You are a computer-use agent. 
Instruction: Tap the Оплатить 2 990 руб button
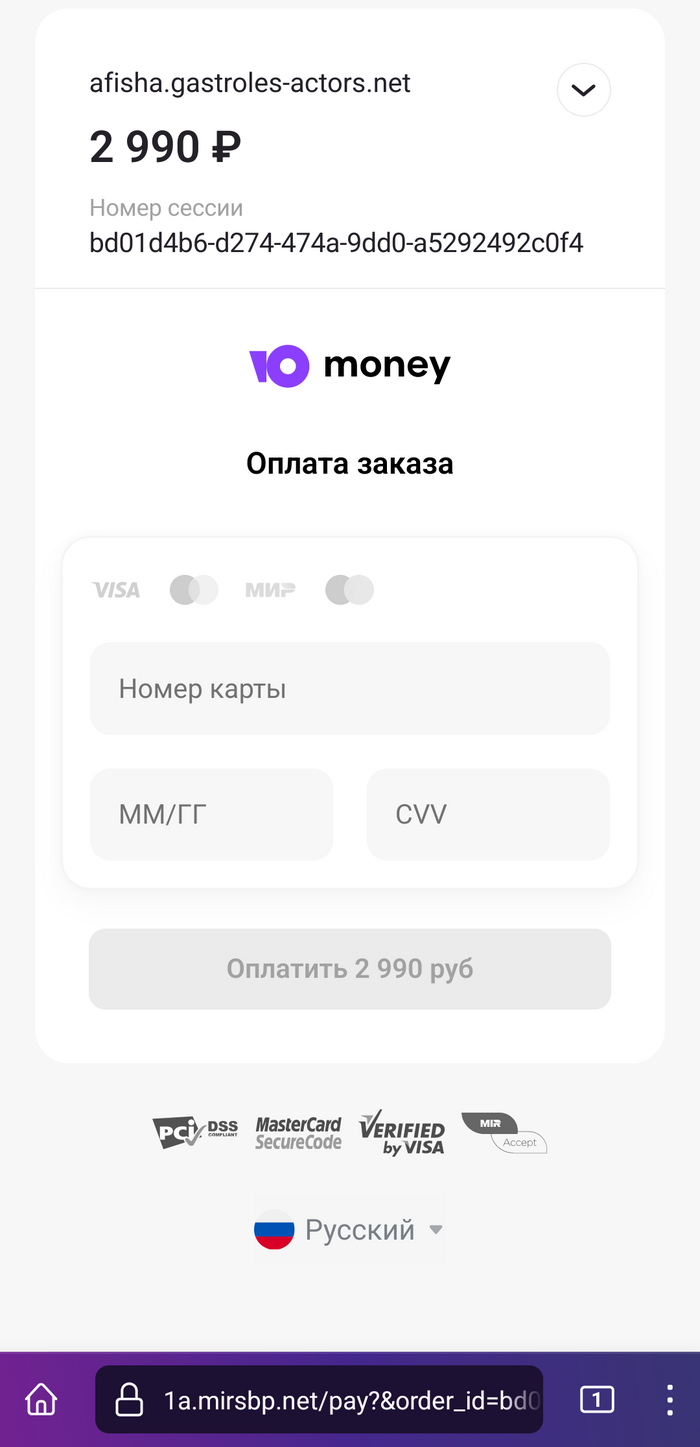pyautogui.click(x=349, y=969)
